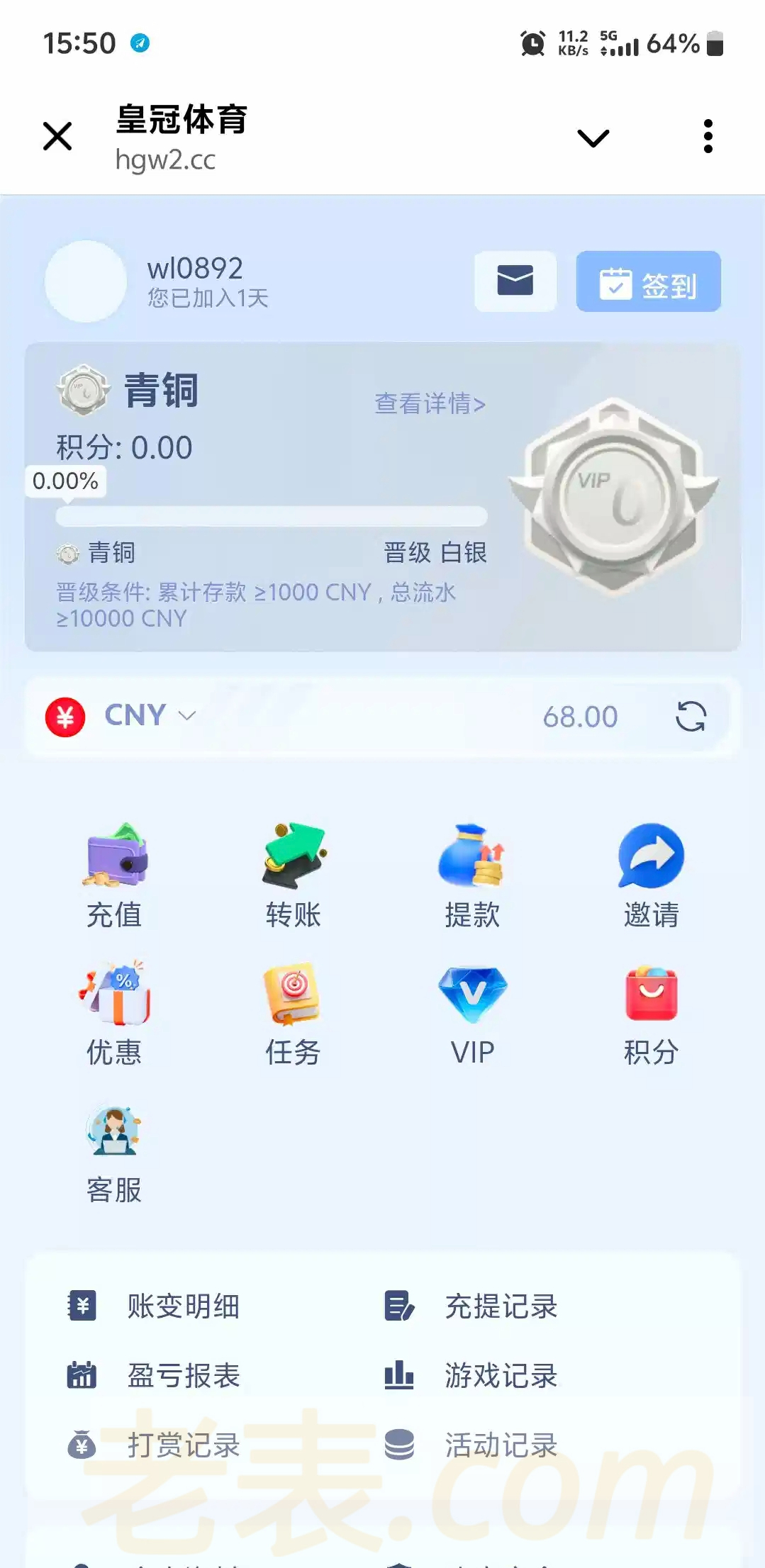The height and width of the screenshot is (1568, 765).
Task: Open the three-dot overflow menu
Action: click(x=708, y=136)
